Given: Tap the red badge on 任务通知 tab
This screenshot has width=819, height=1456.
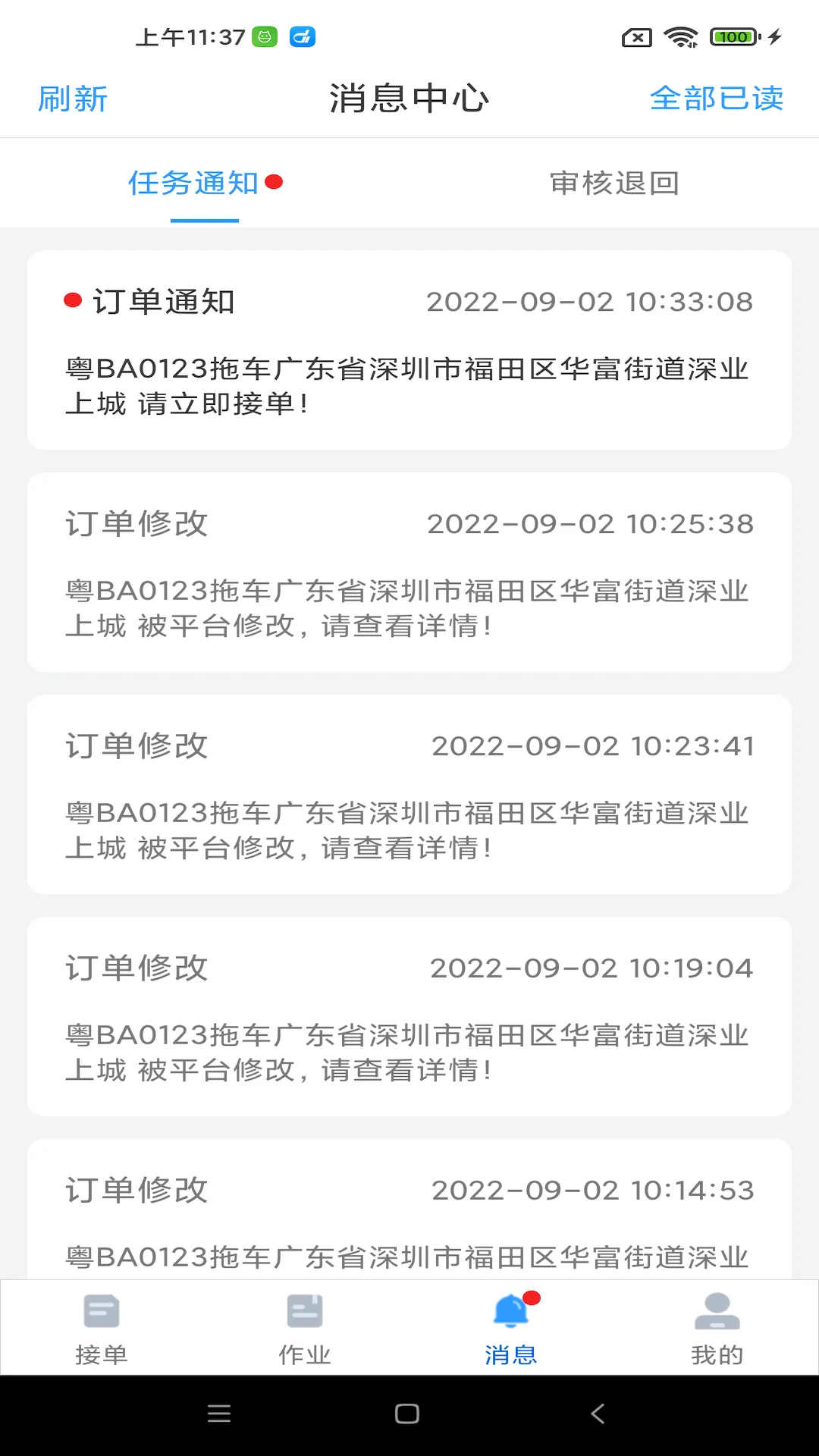Looking at the screenshot, I should point(275,180).
